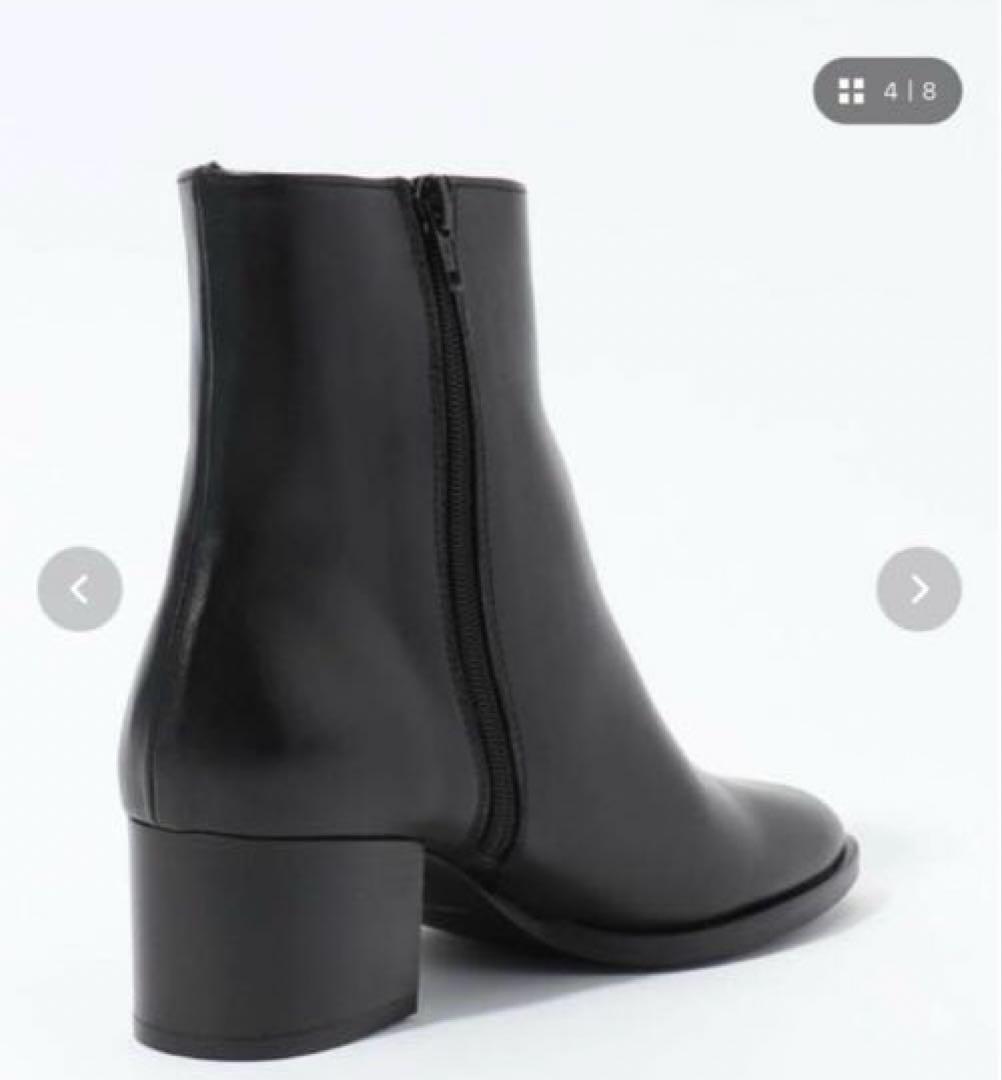Open the photo grid from the 4 | 8 counter
This screenshot has width=1002, height=1080.
tap(887, 91)
